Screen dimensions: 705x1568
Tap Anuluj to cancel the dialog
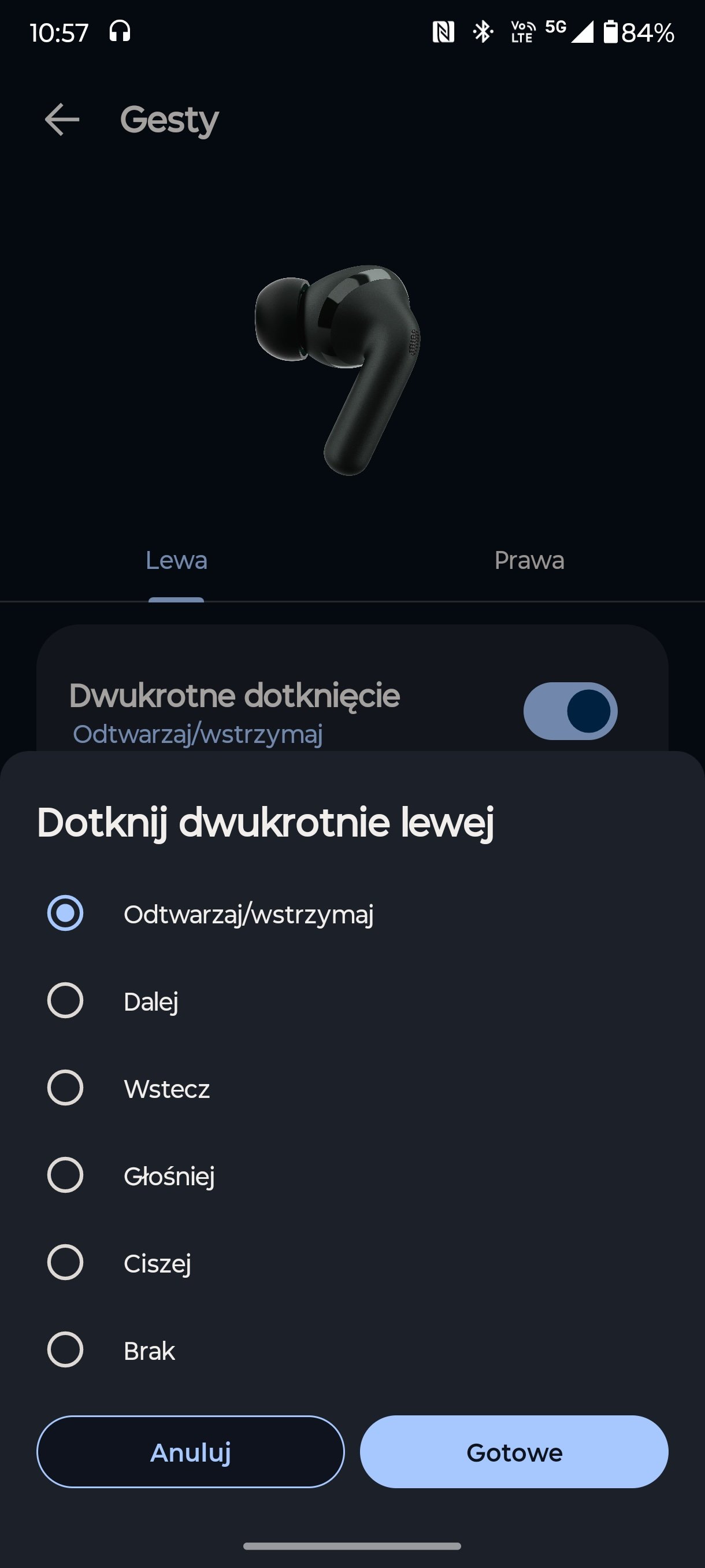[x=190, y=1452]
